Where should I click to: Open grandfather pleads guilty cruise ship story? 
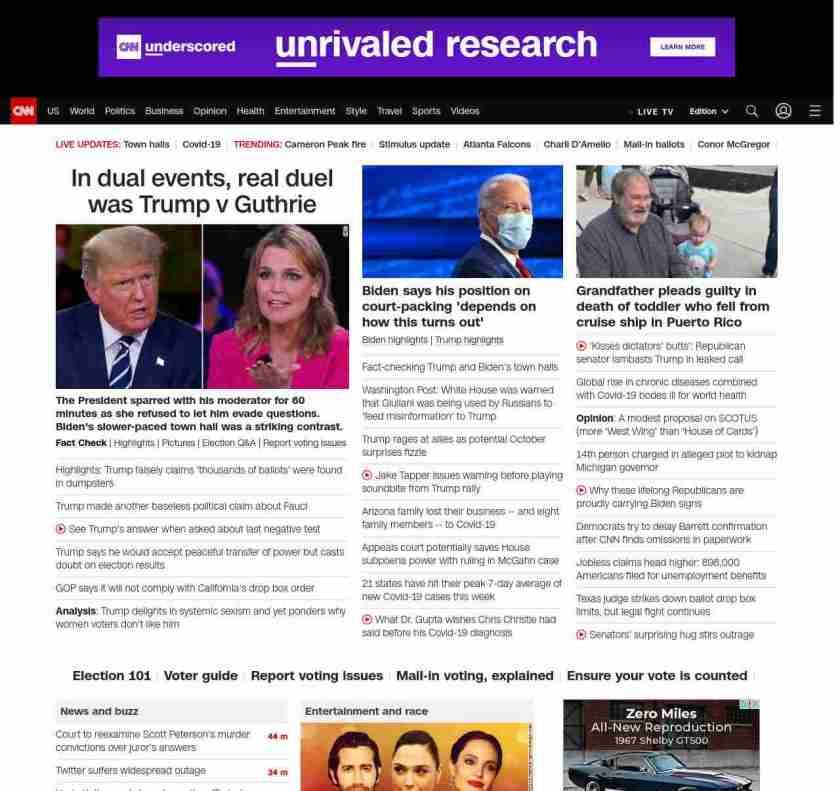672,306
